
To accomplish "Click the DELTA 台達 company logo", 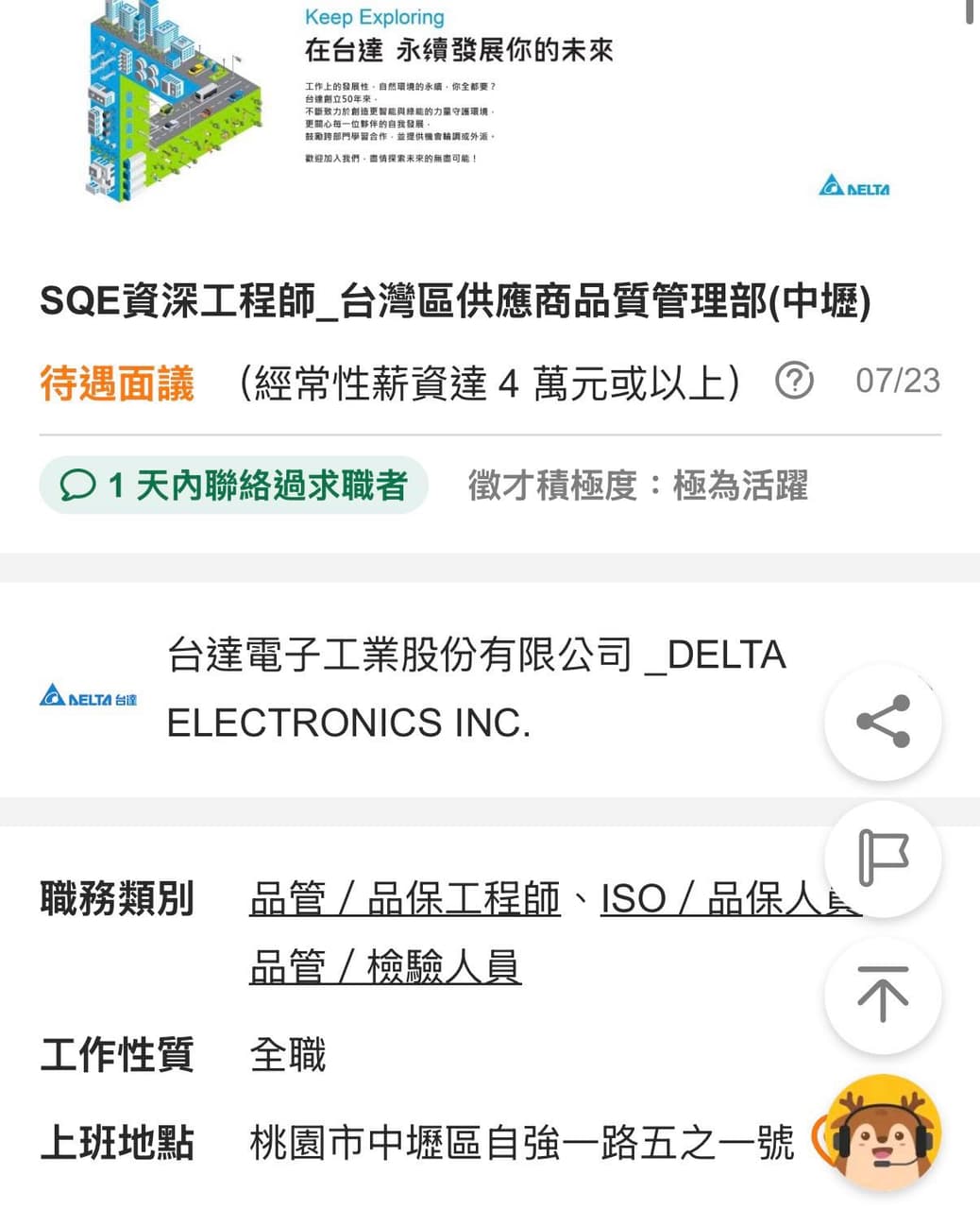I will tap(88, 695).
